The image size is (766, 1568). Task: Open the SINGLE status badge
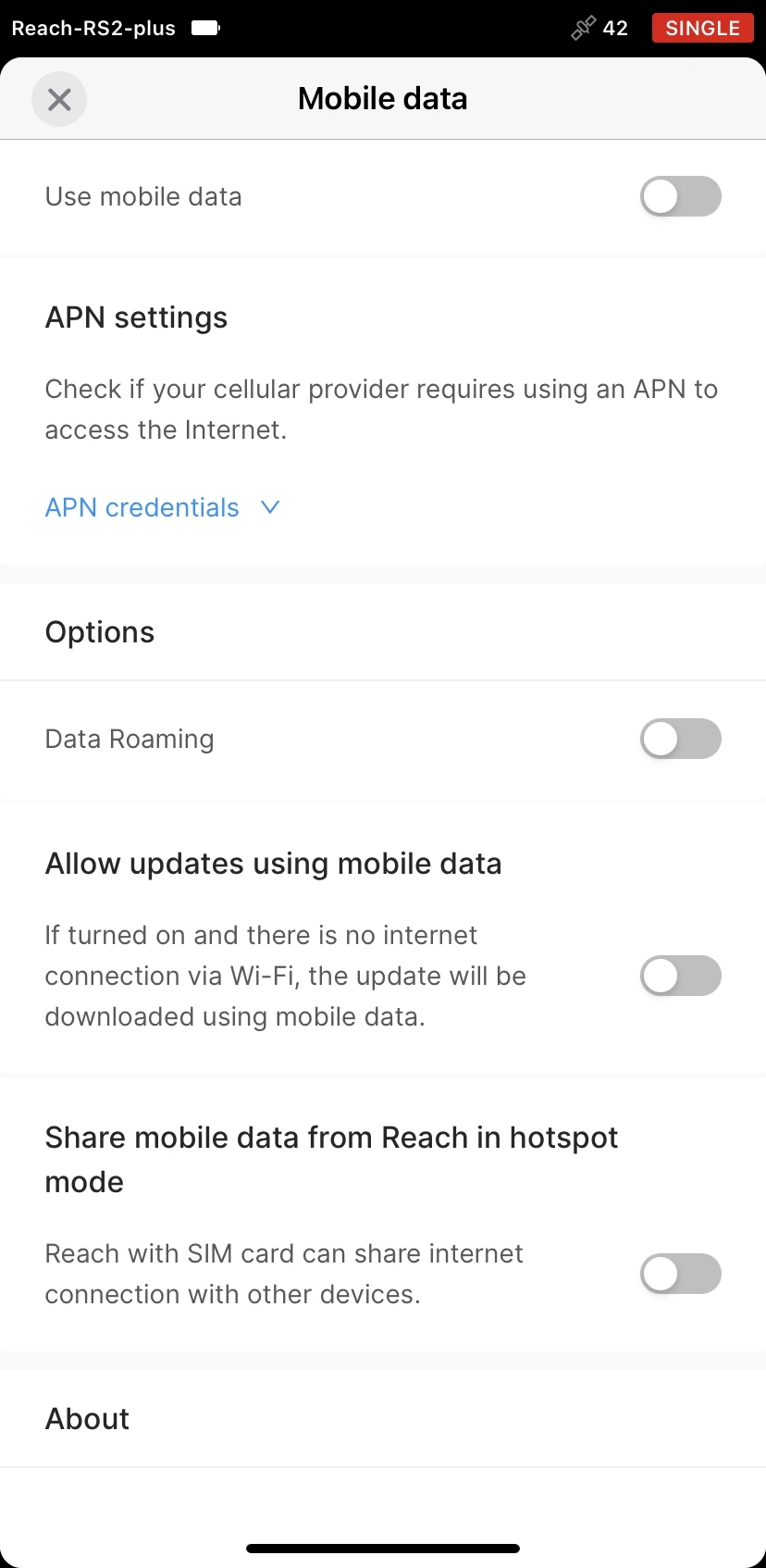pos(702,28)
